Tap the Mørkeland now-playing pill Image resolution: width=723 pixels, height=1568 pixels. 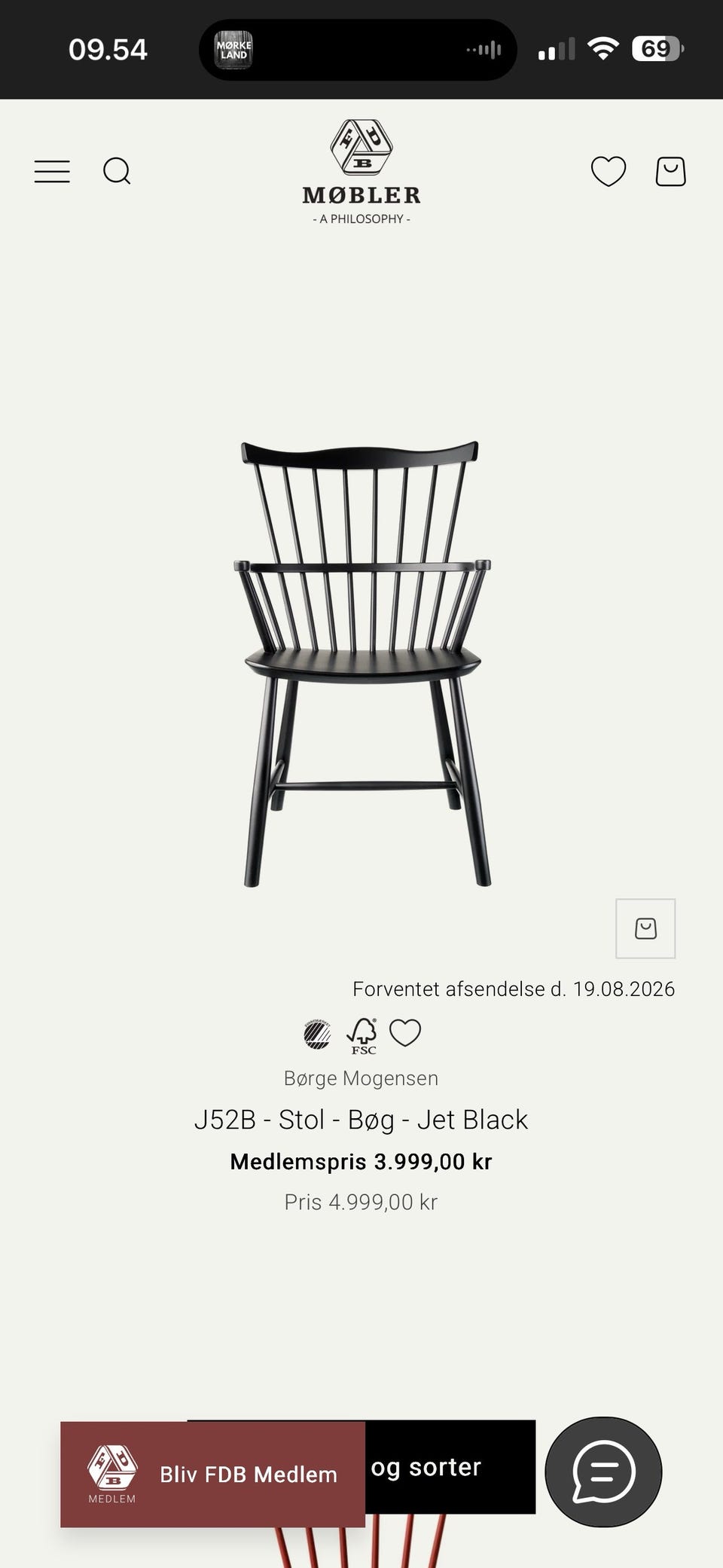click(358, 50)
